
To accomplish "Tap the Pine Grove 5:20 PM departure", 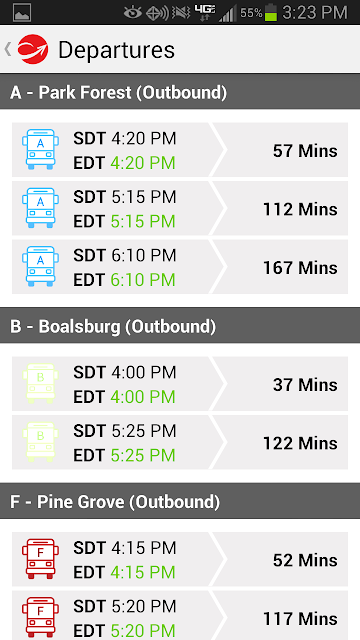I will tap(180, 615).
